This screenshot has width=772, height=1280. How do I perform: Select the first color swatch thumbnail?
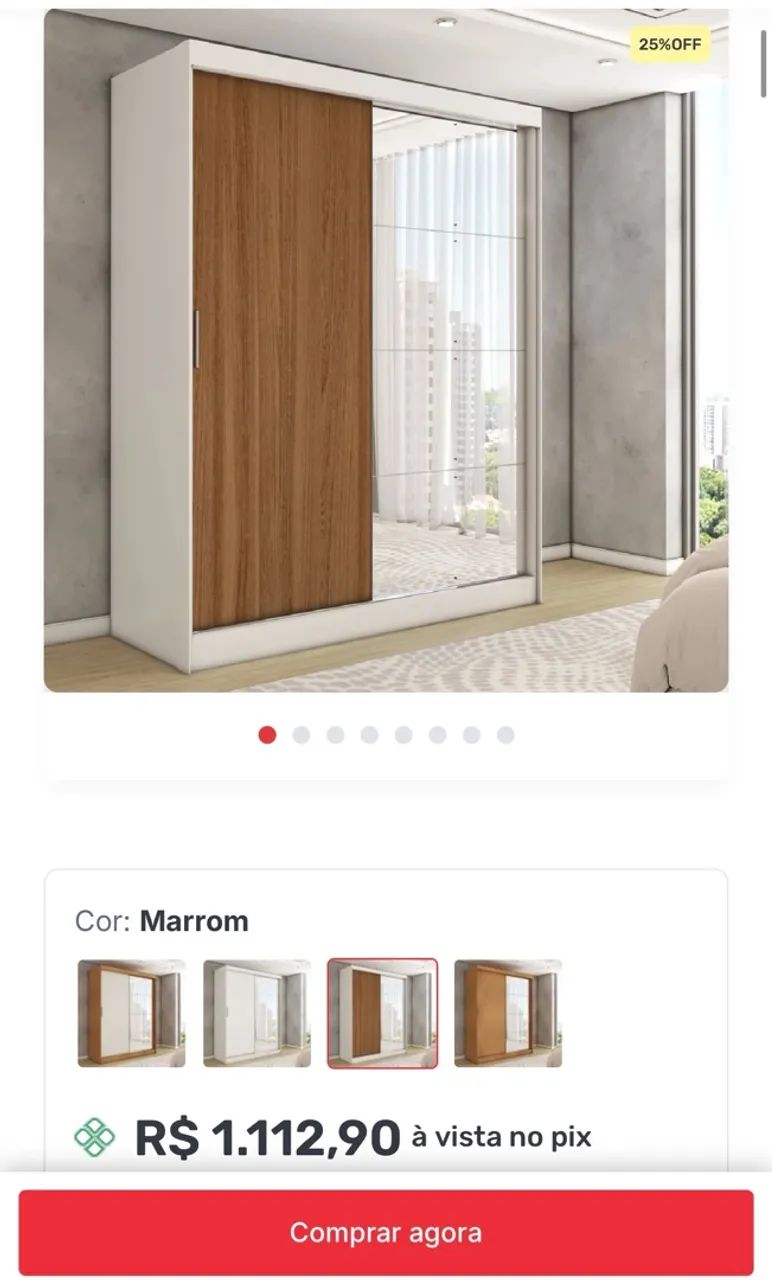[131, 1013]
